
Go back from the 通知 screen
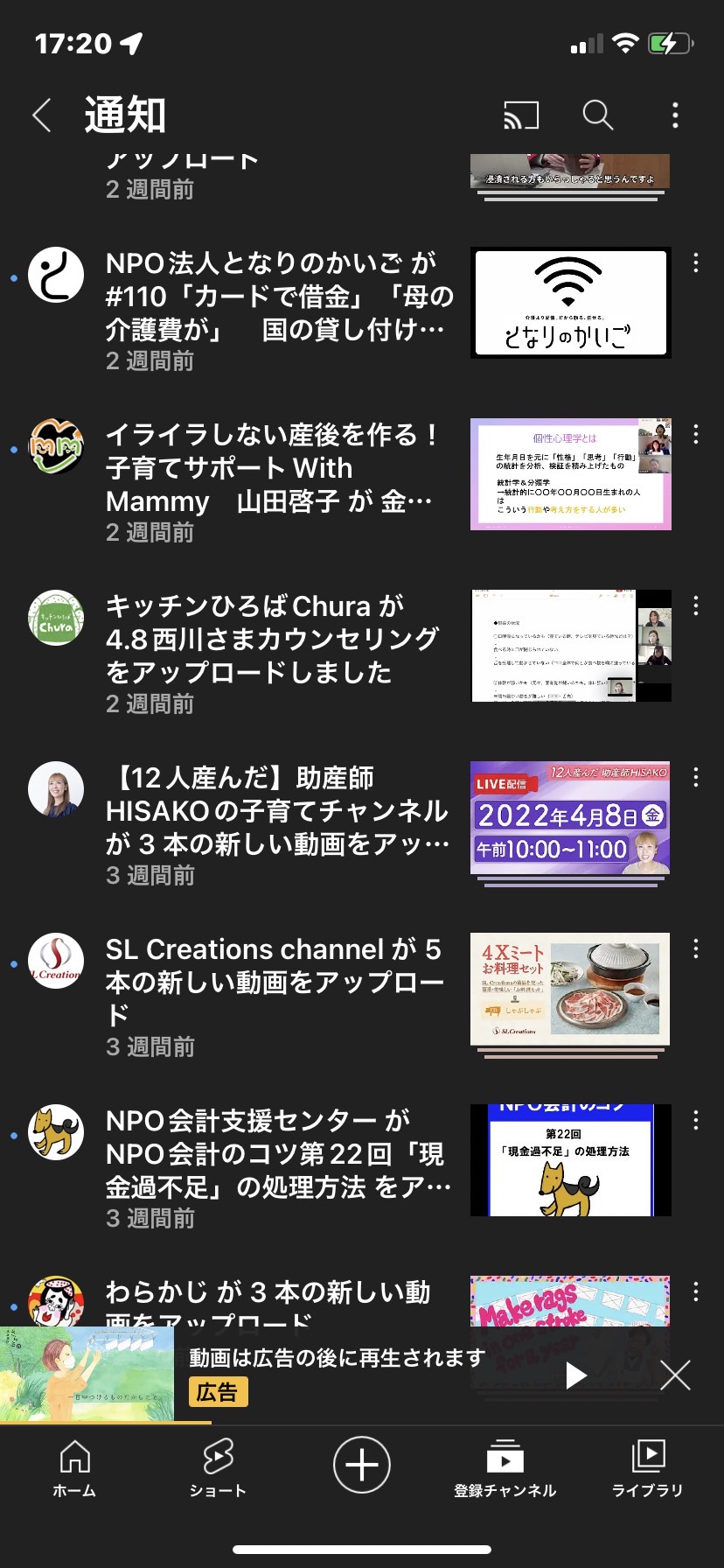42,115
